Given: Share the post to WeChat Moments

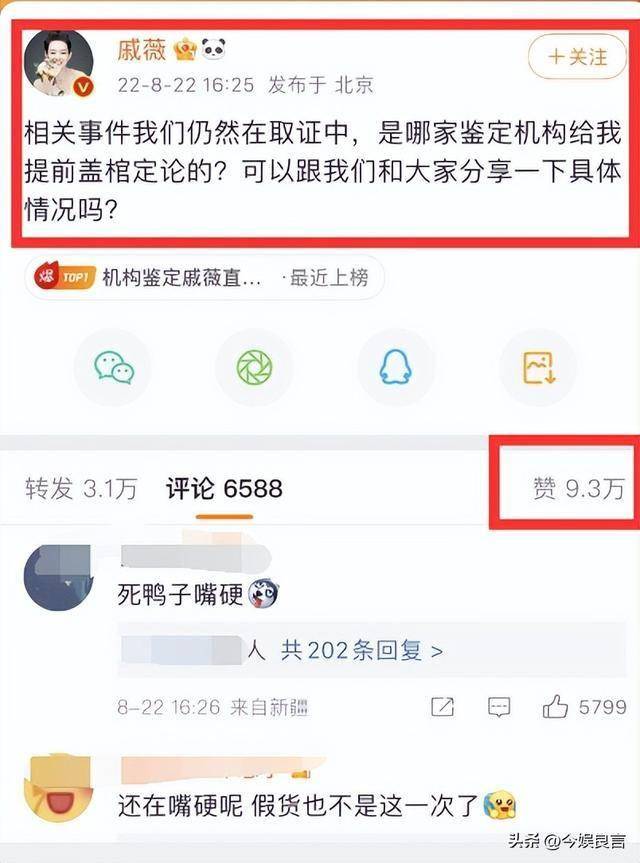Looking at the screenshot, I should click(x=254, y=368).
